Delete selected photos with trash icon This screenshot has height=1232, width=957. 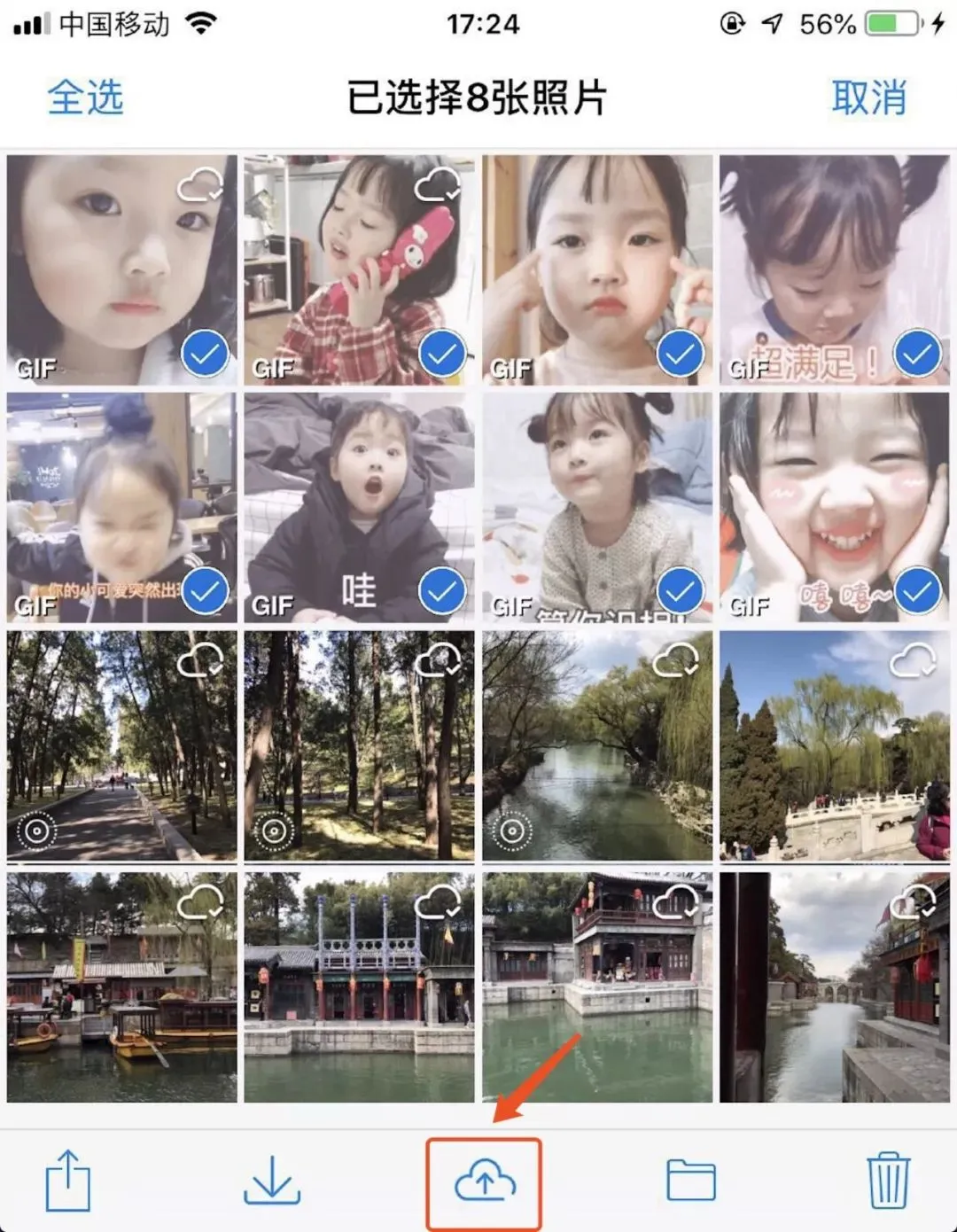887,1181
